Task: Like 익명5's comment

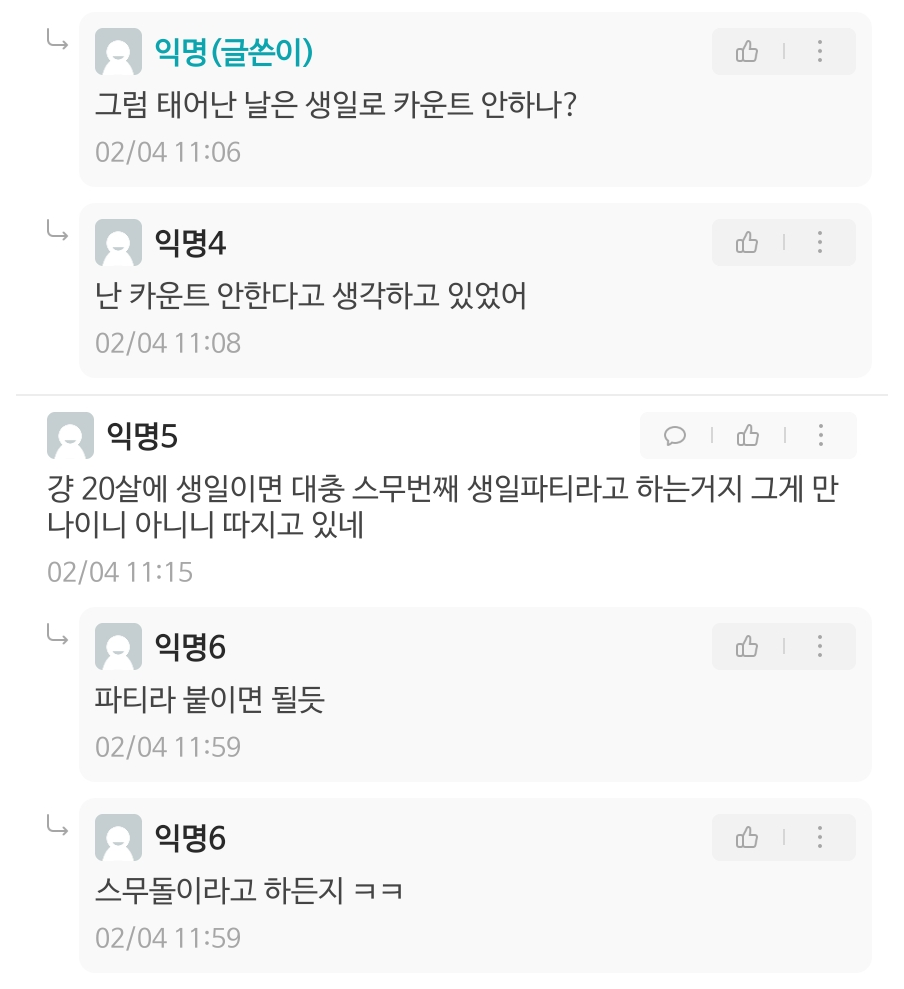Action: coord(747,435)
